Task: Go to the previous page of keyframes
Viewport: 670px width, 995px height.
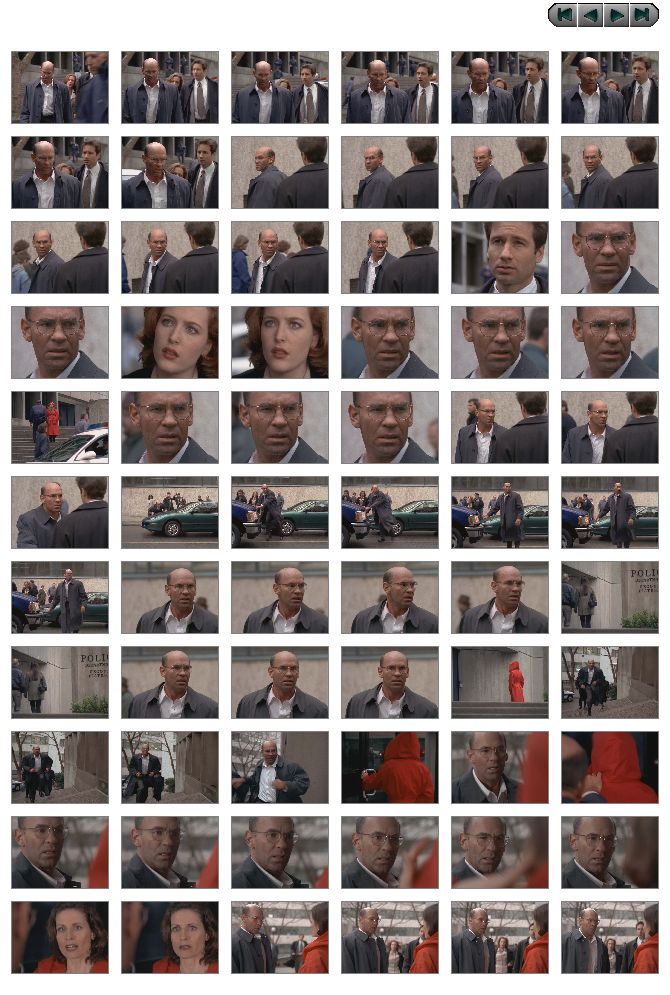Action: (x=590, y=15)
